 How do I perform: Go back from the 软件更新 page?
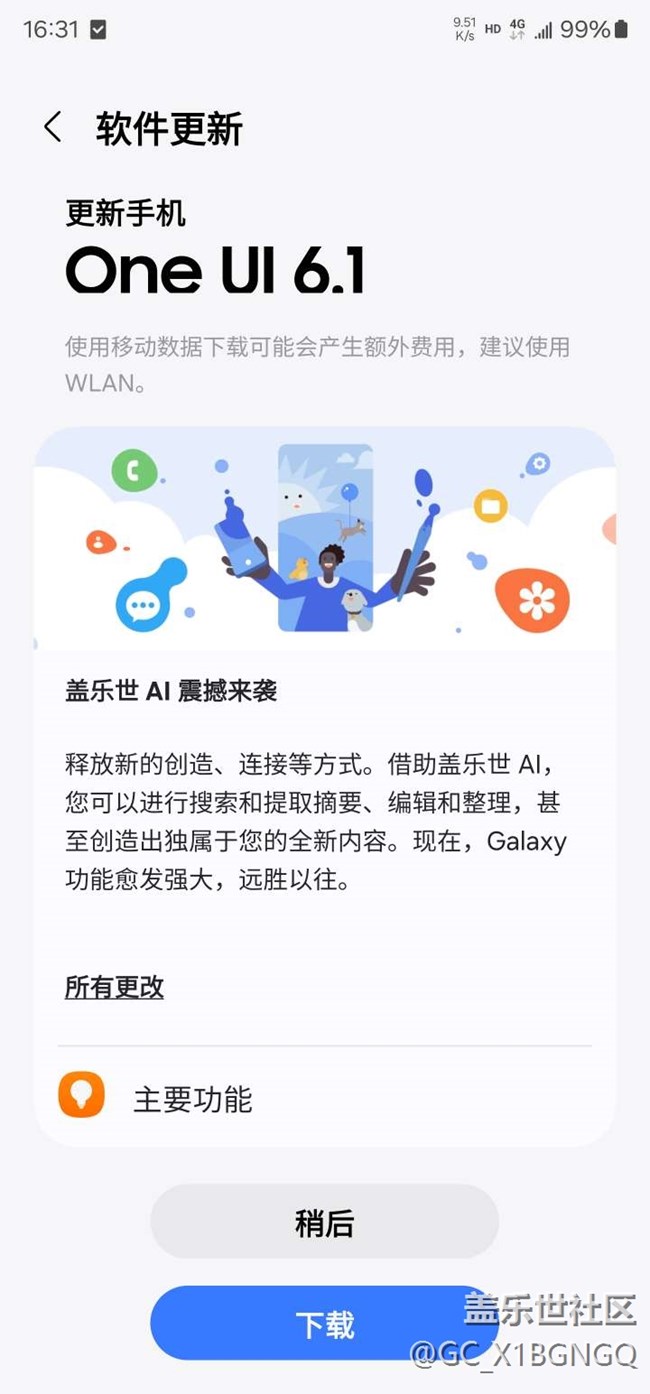click(x=53, y=128)
